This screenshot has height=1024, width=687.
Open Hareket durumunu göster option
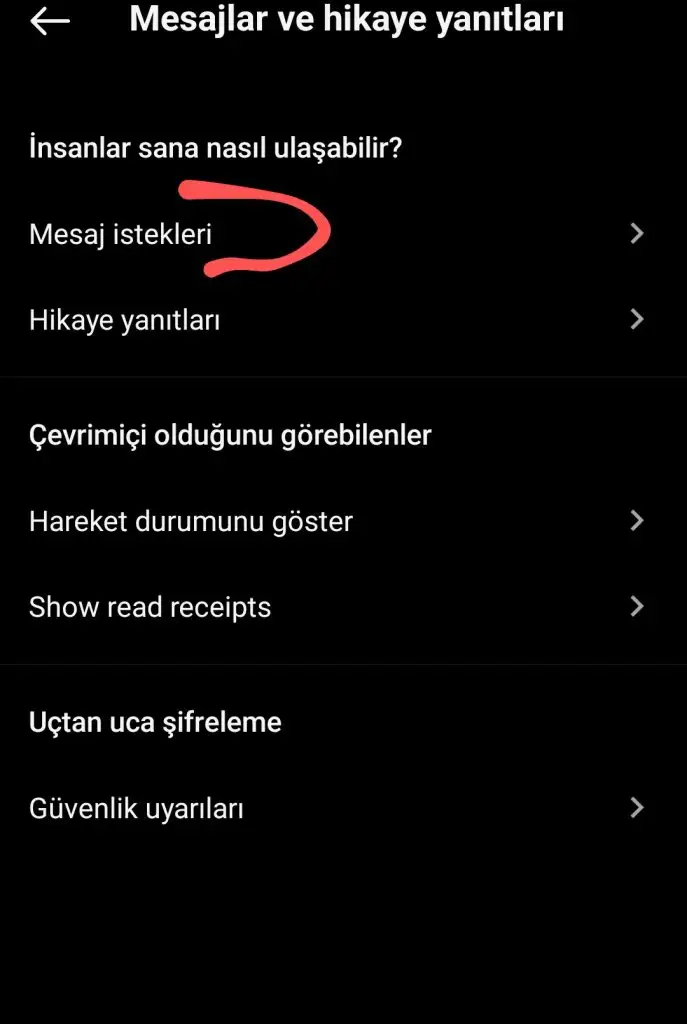pyautogui.click(x=191, y=521)
